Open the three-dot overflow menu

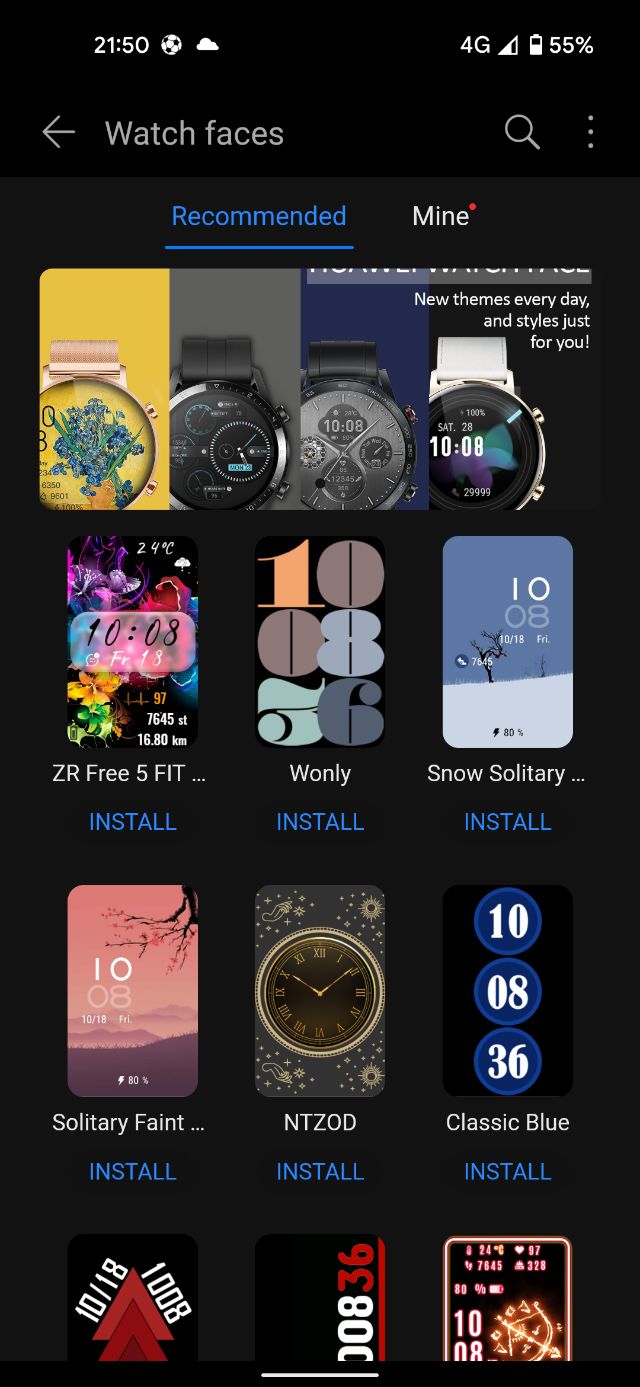pos(590,132)
